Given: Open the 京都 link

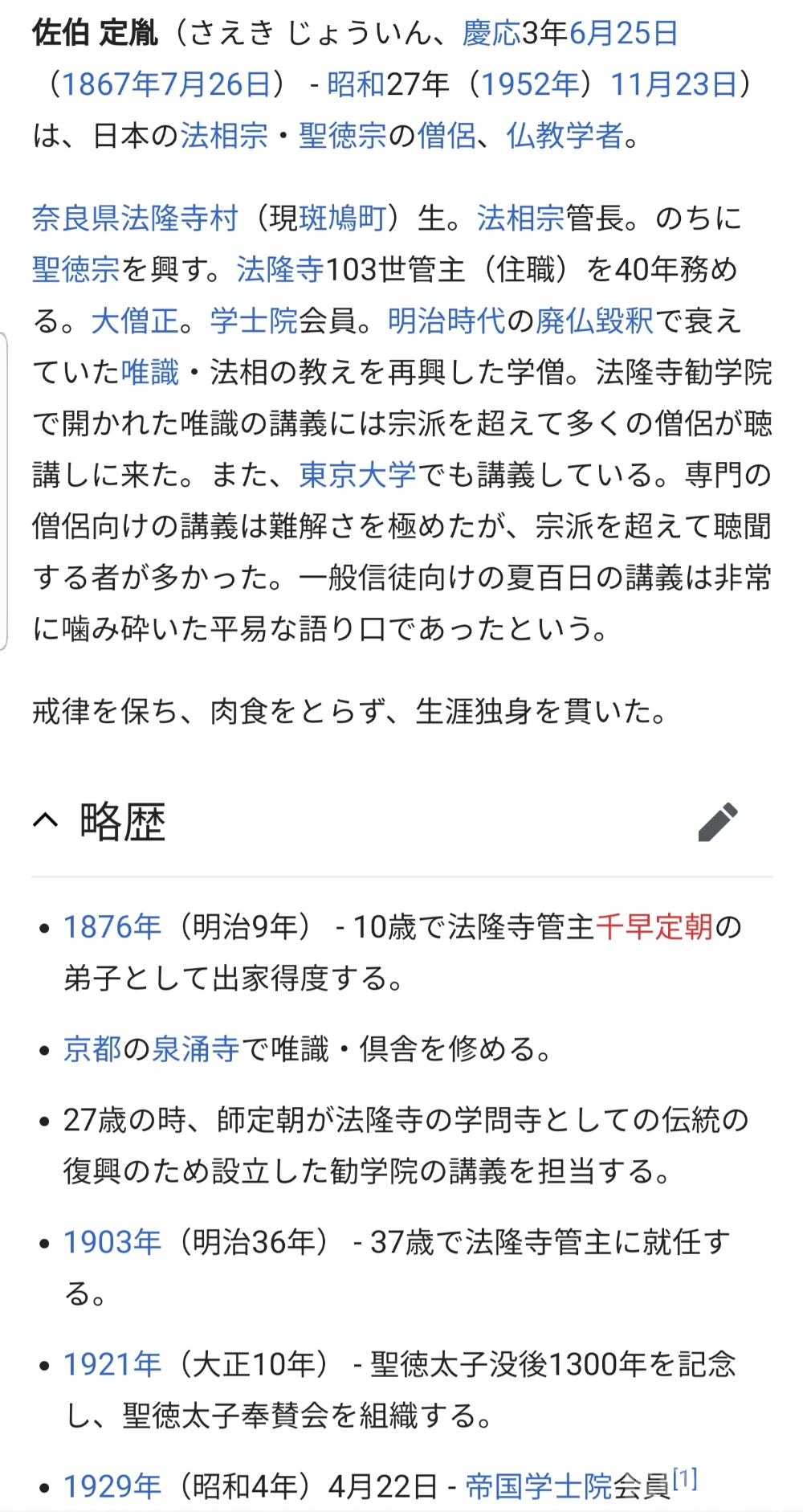Looking at the screenshot, I should point(92,1049).
